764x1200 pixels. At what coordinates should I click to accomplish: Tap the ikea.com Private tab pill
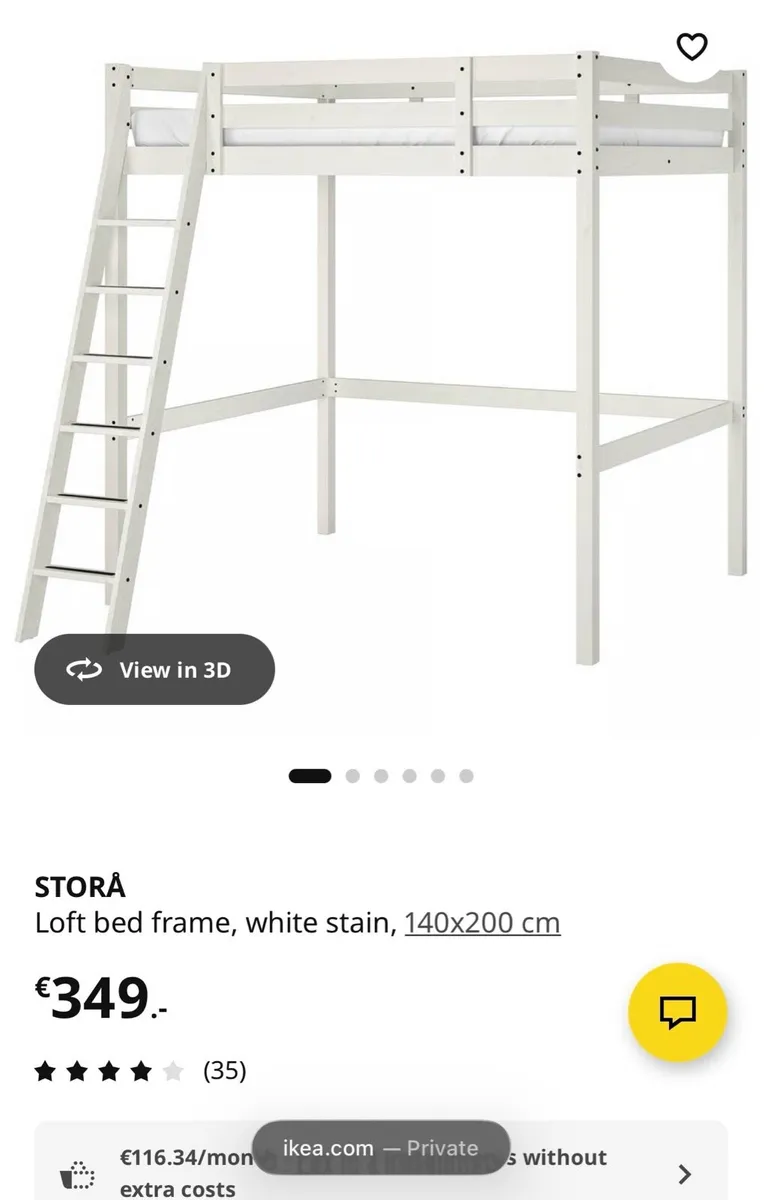coord(381,1148)
